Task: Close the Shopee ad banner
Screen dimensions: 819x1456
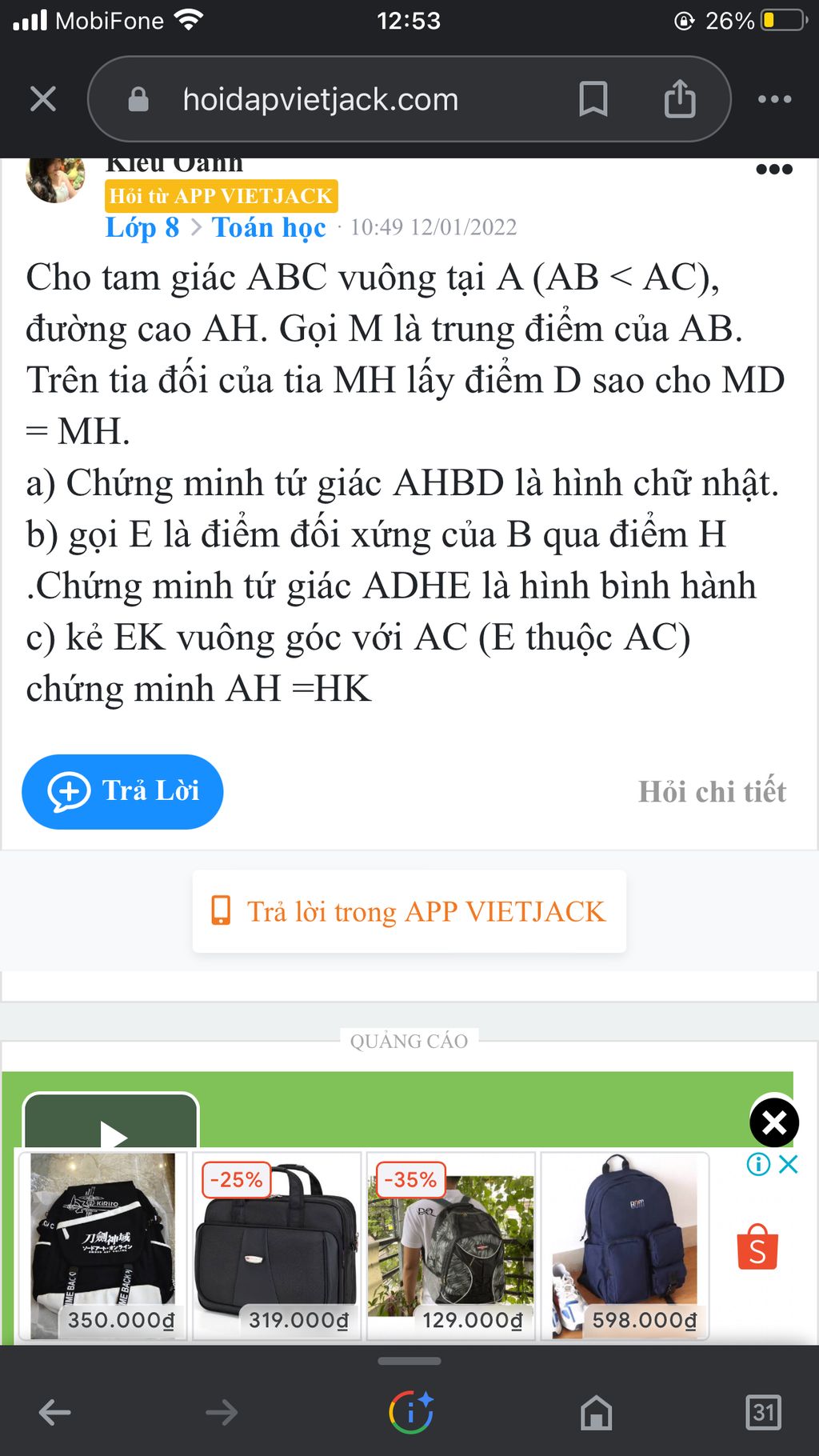Action: click(789, 1164)
